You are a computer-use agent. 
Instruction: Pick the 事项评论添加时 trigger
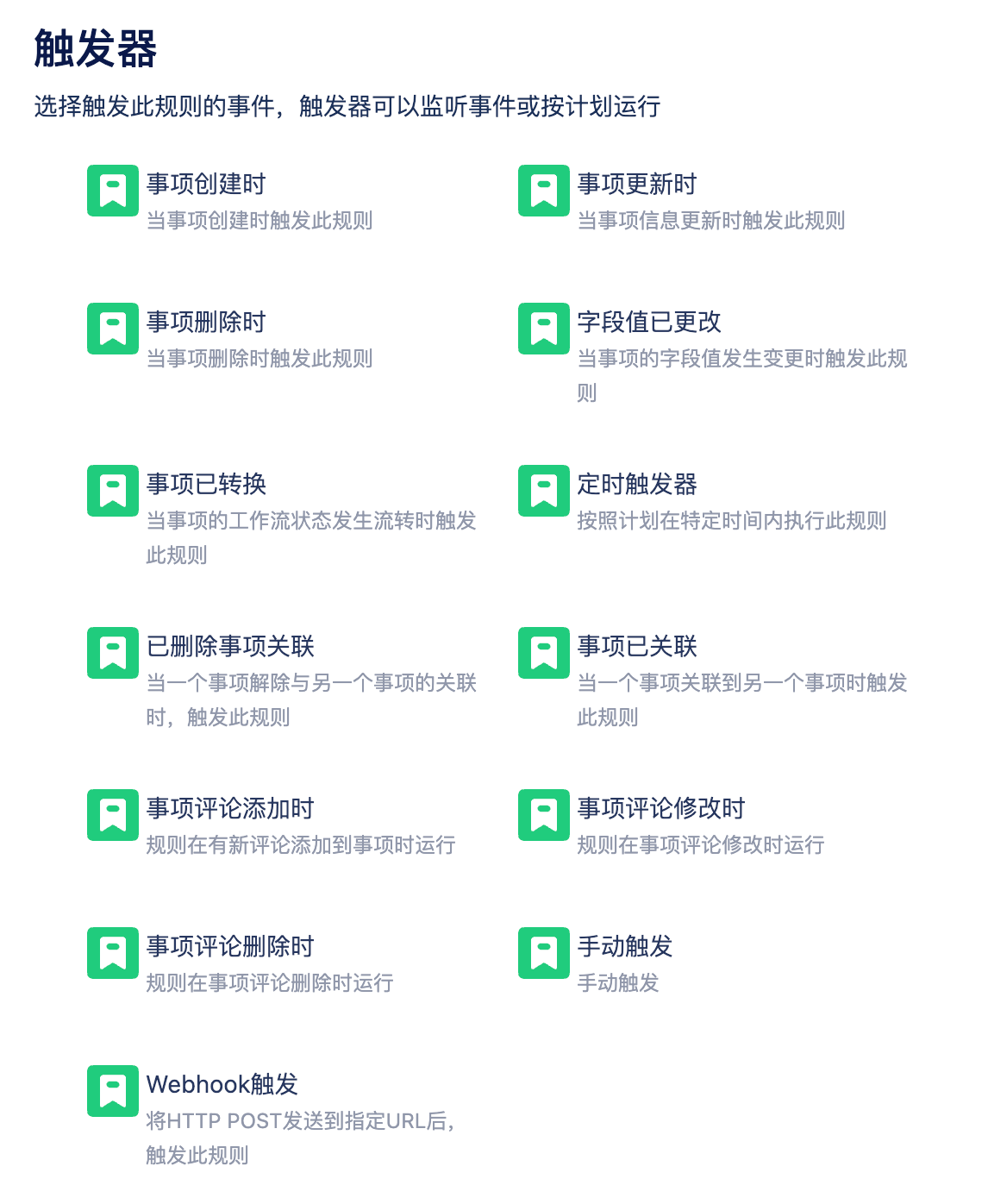[230, 809]
